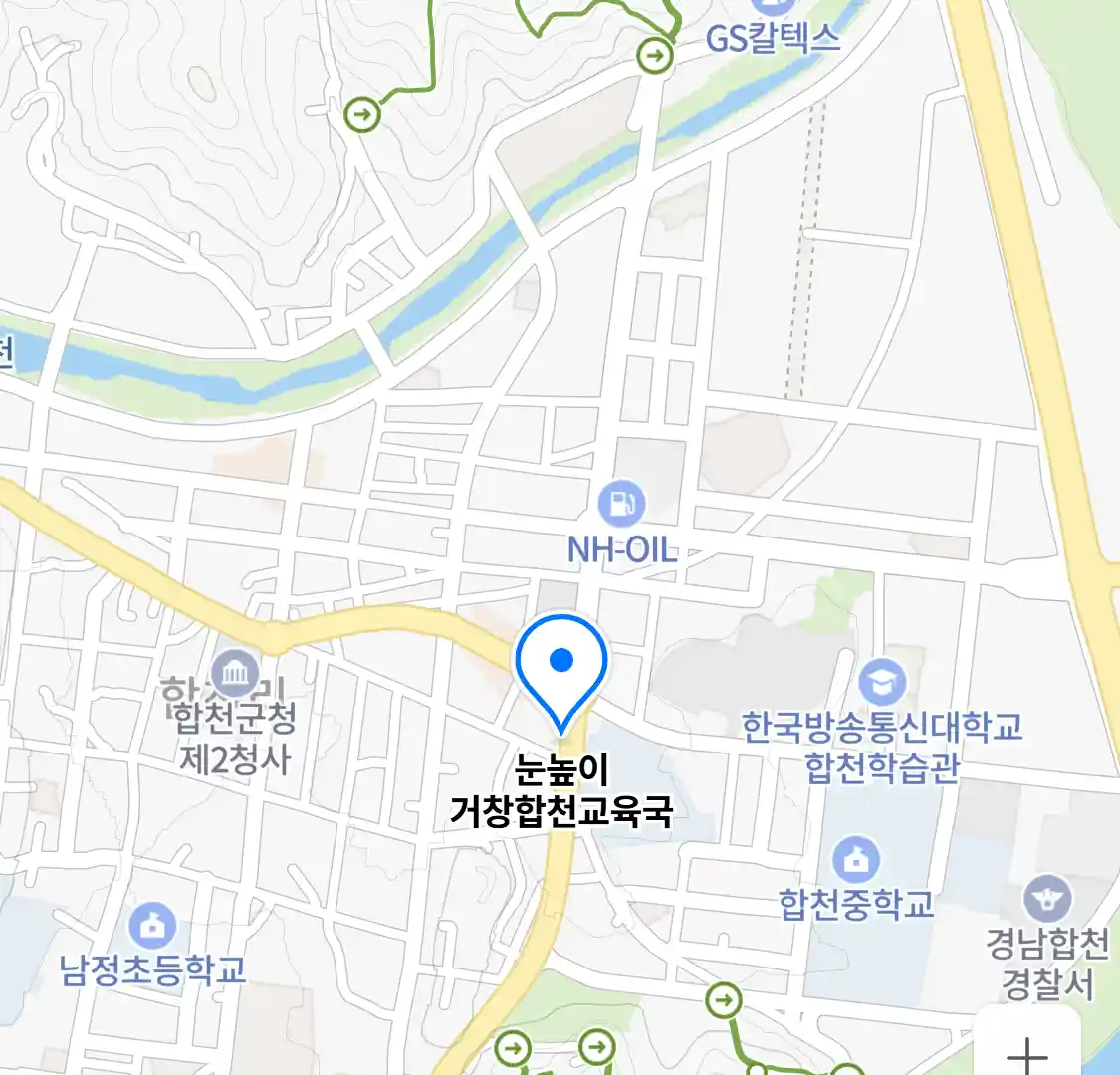Select the 합천군청 제2청사 marker
This screenshot has height=1075, width=1120.
click(x=236, y=674)
